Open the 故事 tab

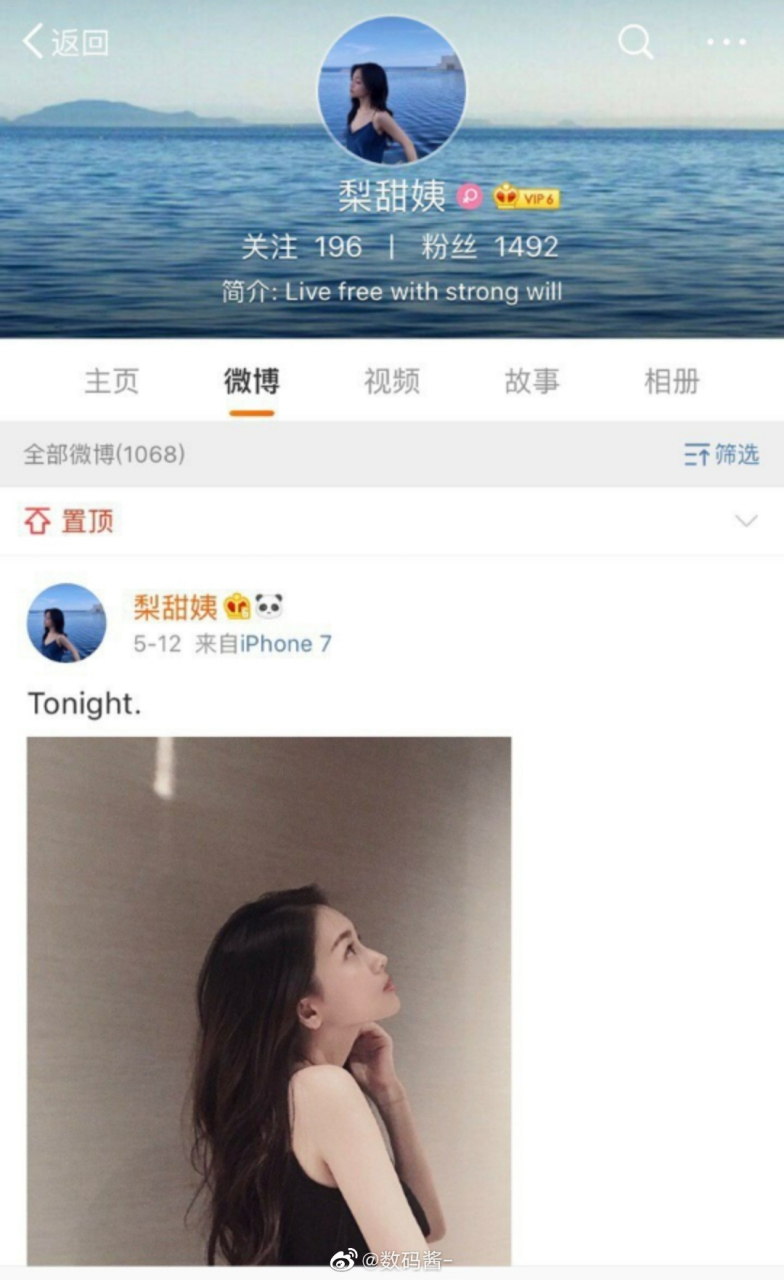click(531, 381)
